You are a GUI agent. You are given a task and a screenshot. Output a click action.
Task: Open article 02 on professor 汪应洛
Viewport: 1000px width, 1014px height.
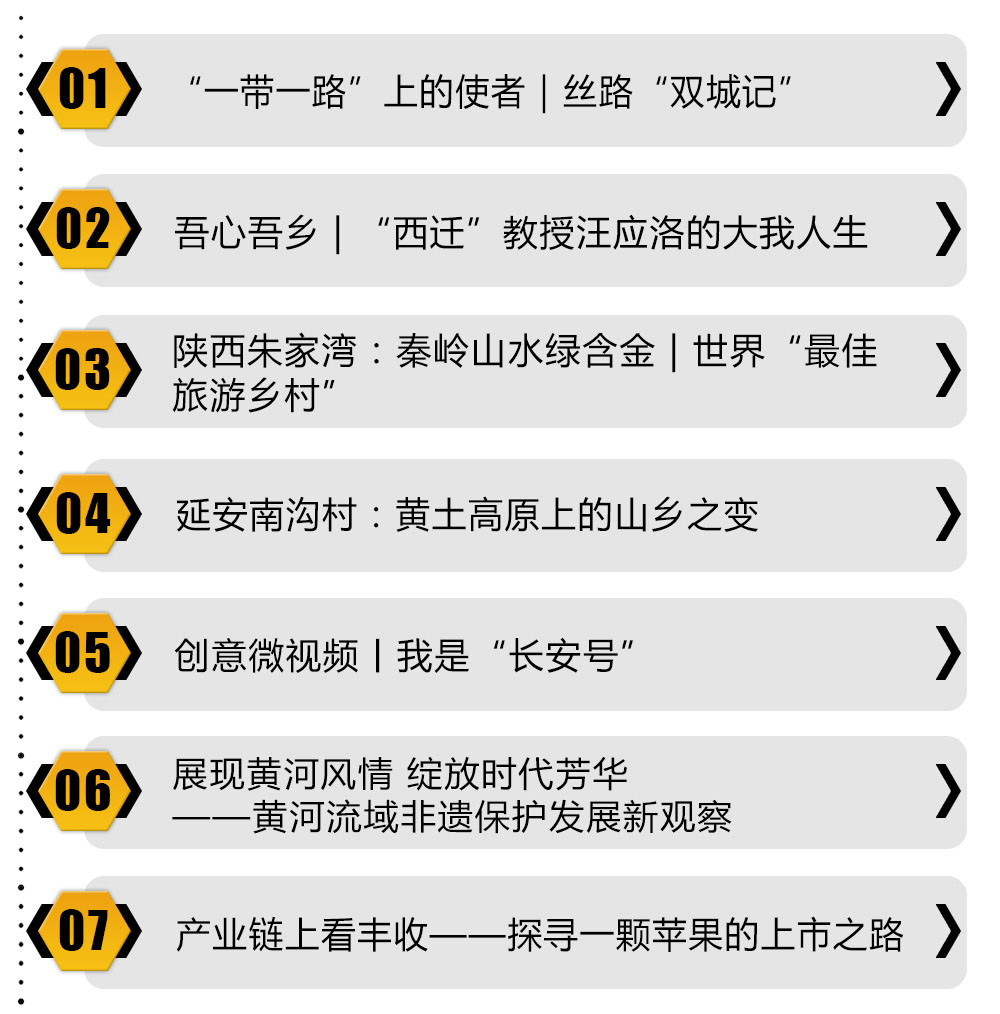tap(520, 232)
